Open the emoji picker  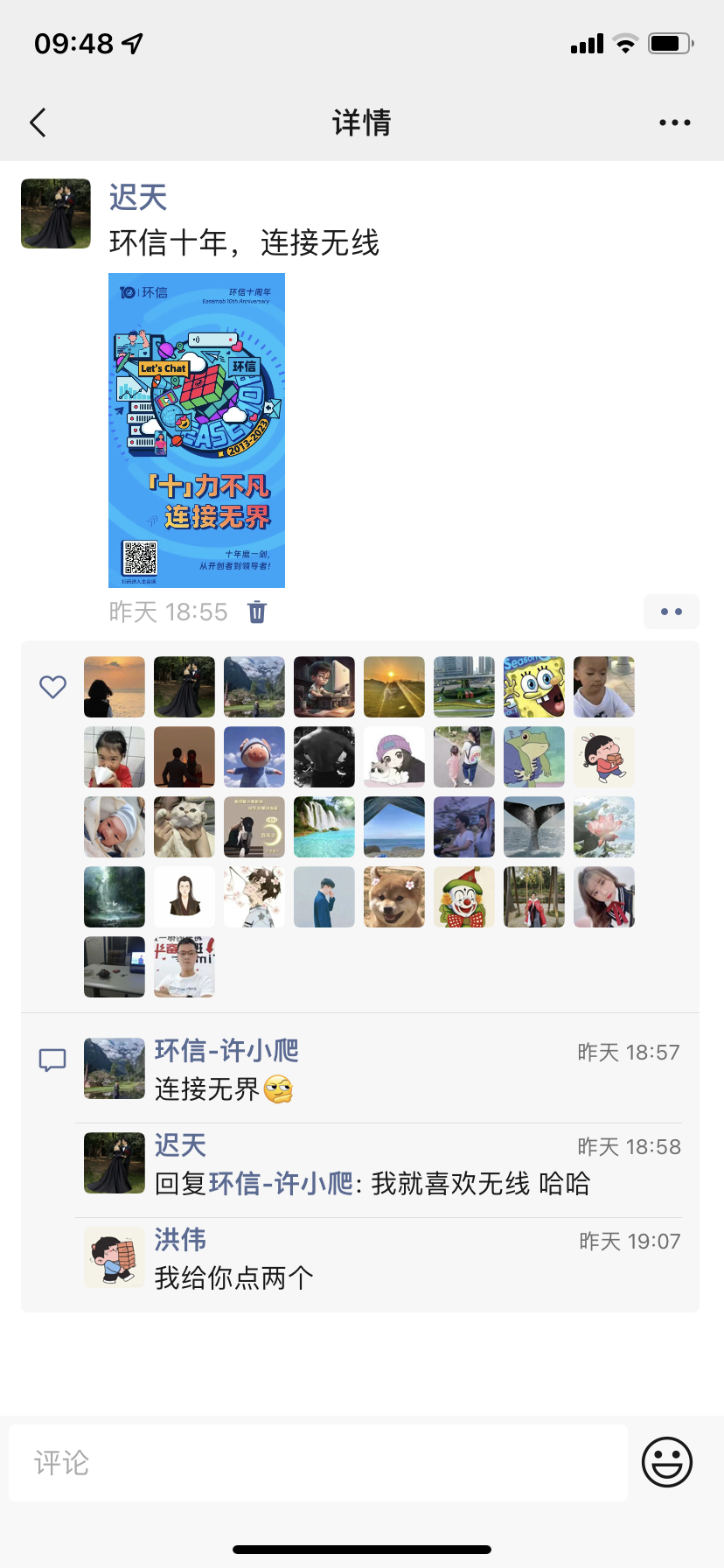pyautogui.click(x=667, y=1461)
